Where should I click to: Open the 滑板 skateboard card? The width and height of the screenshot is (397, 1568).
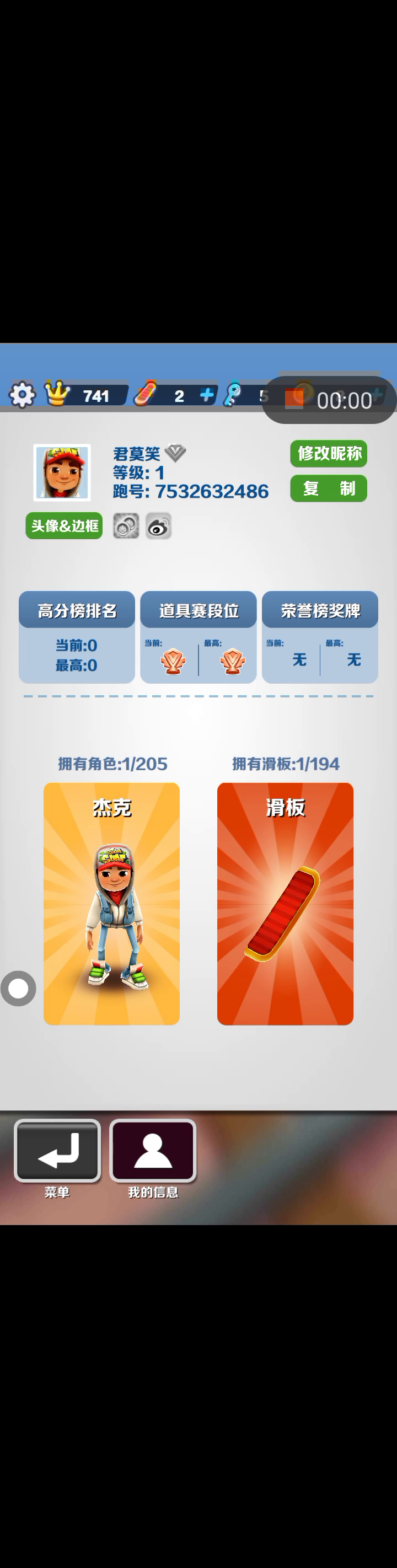pos(285,903)
